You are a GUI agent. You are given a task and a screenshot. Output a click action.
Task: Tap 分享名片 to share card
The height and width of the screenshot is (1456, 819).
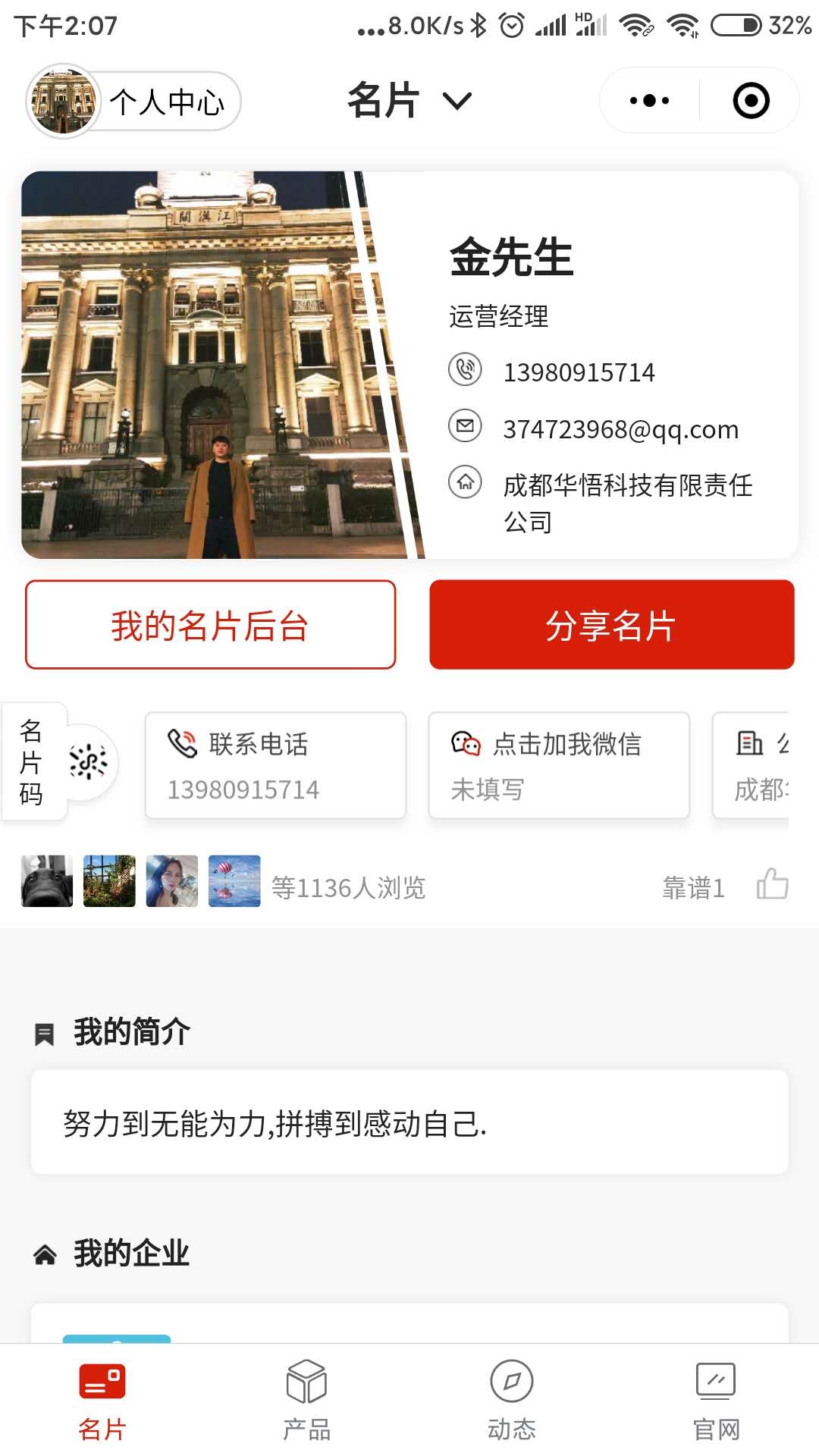pyautogui.click(x=611, y=625)
